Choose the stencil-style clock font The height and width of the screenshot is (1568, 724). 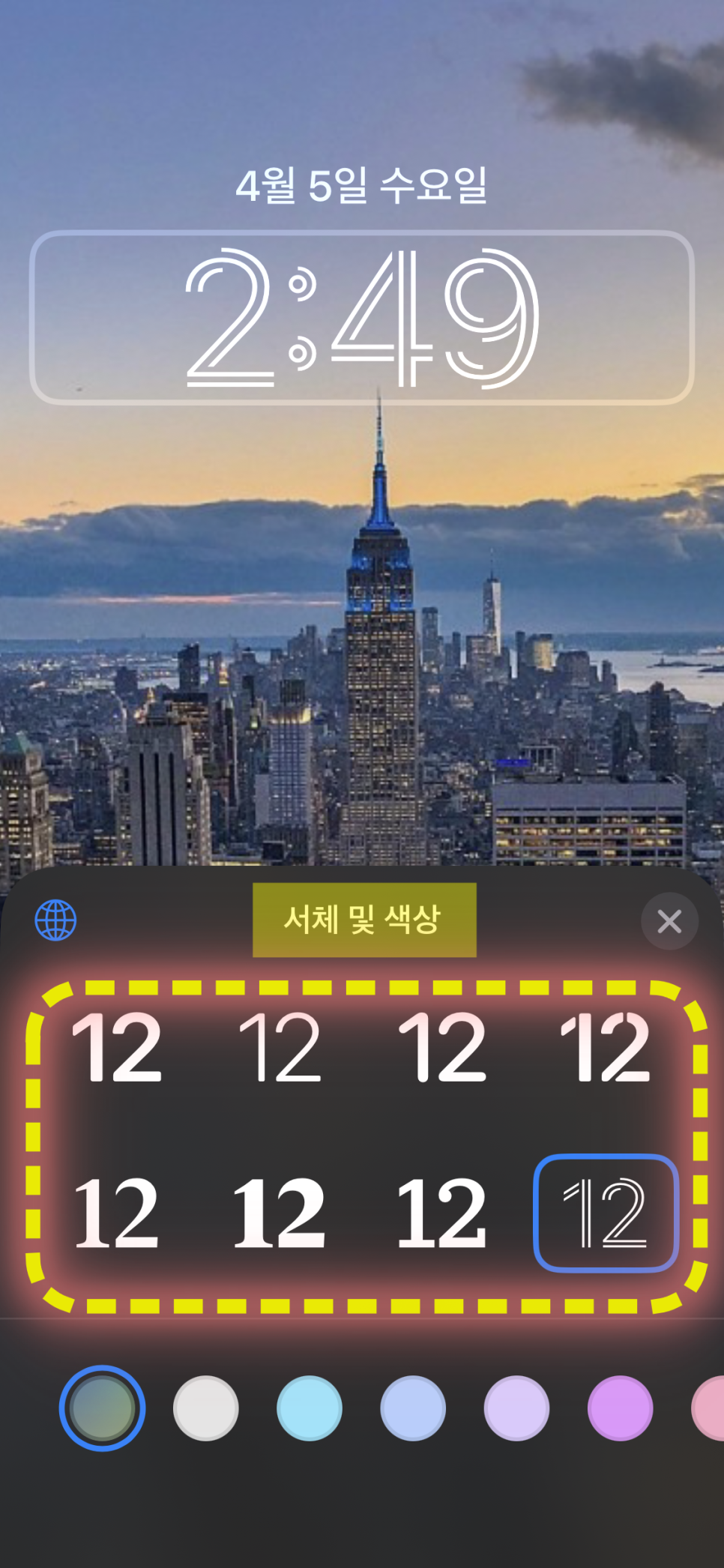click(x=605, y=1046)
